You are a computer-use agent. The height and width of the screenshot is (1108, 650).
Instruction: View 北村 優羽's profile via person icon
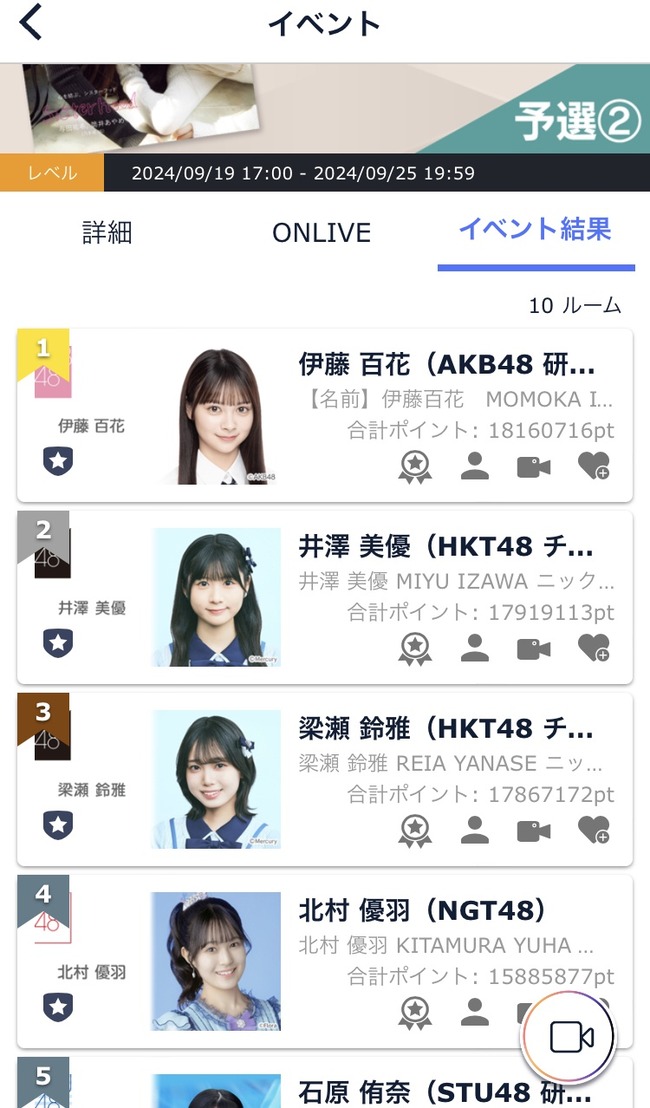[x=475, y=1013]
